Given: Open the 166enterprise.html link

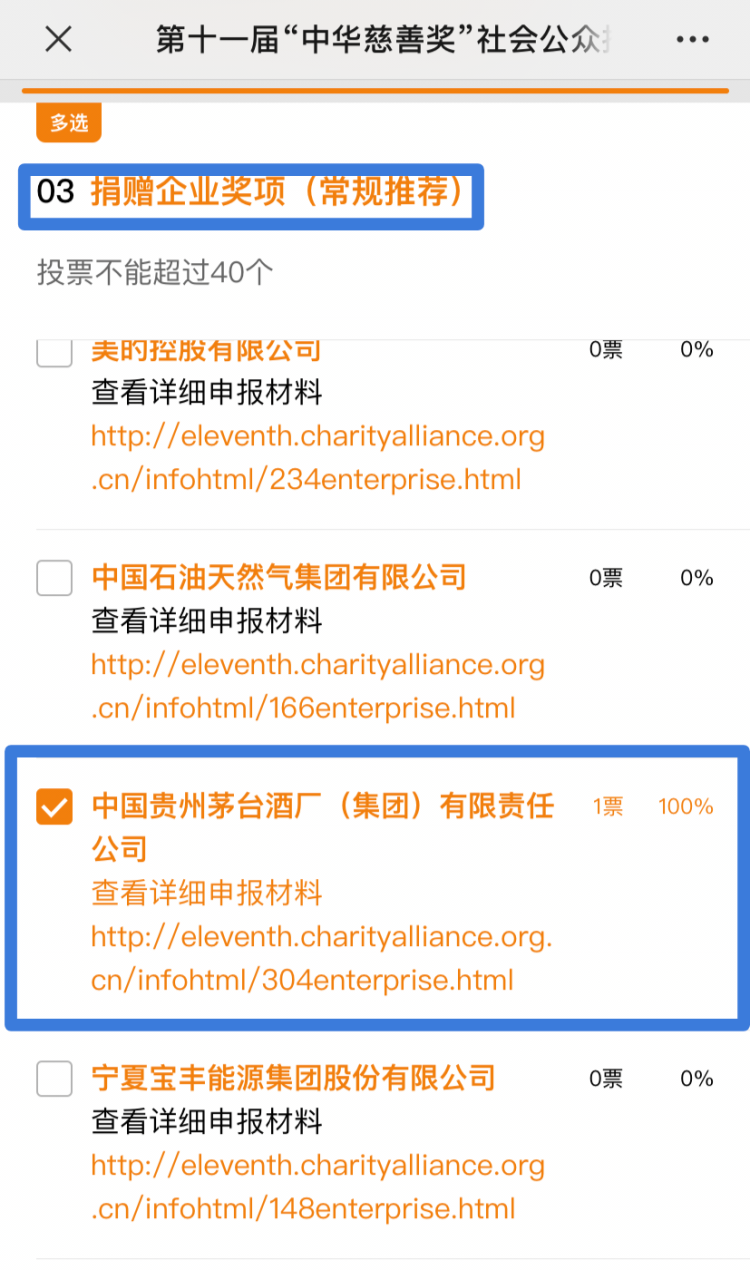Looking at the screenshot, I should (x=318, y=686).
